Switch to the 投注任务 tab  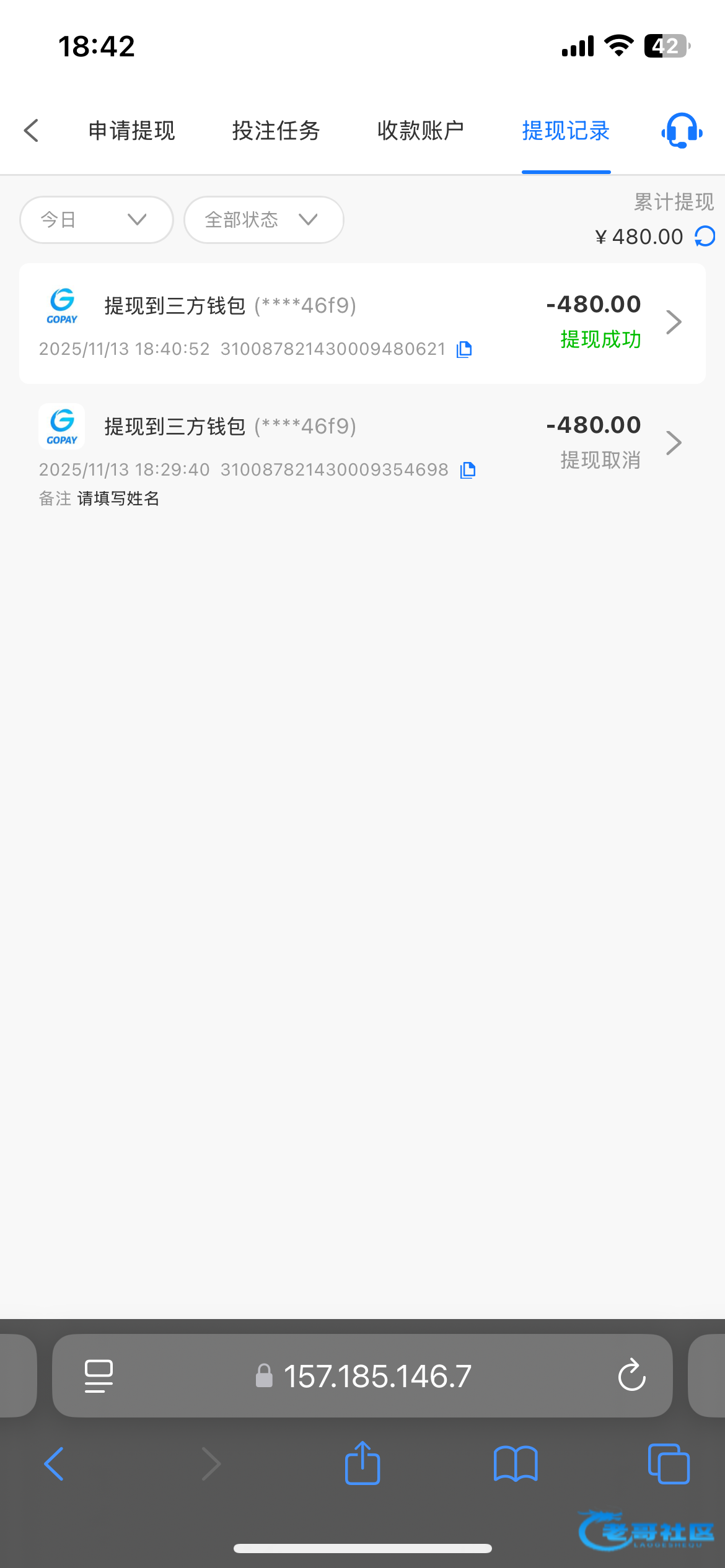tap(276, 131)
